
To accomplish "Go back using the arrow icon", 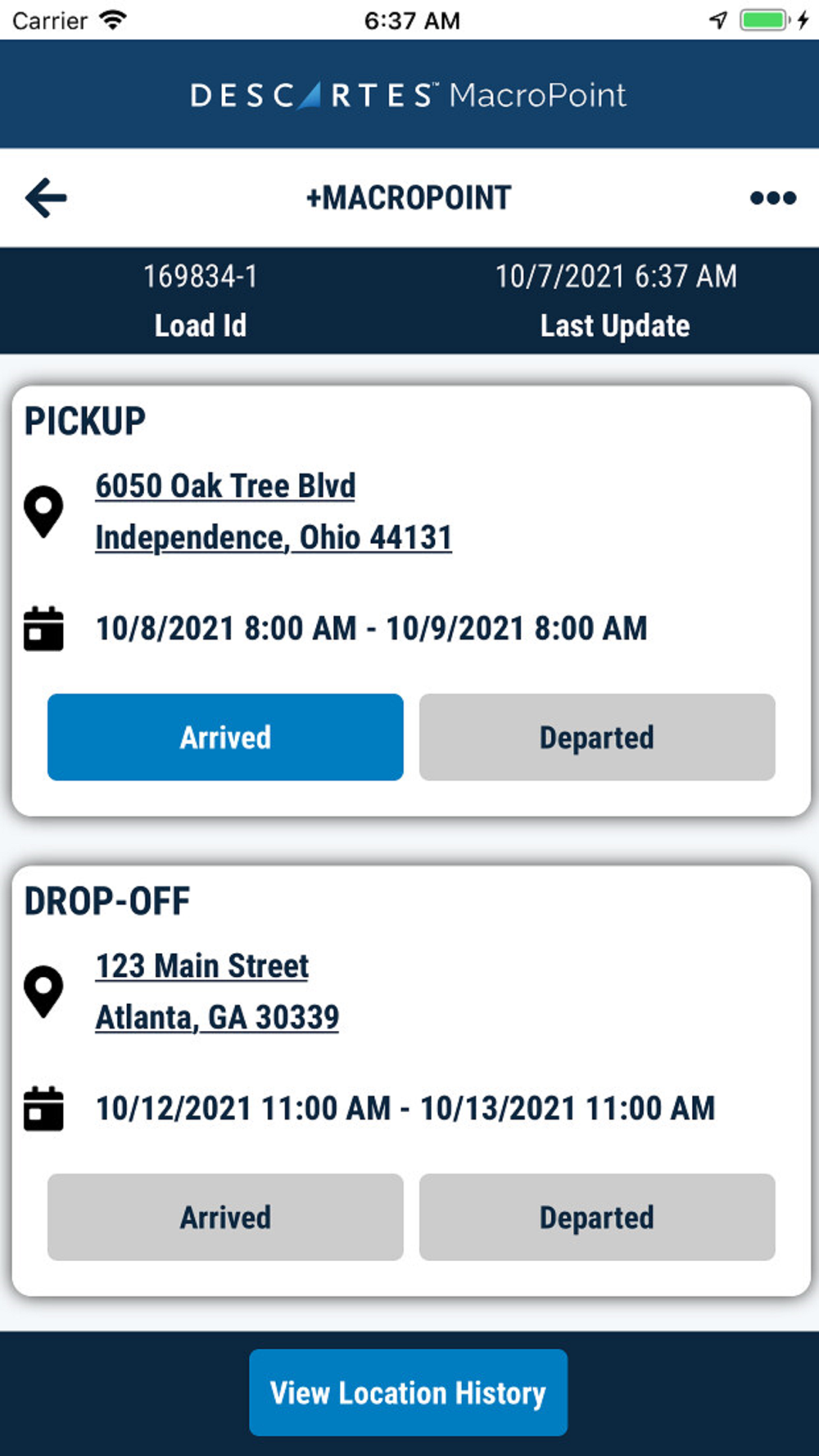I will point(46,198).
